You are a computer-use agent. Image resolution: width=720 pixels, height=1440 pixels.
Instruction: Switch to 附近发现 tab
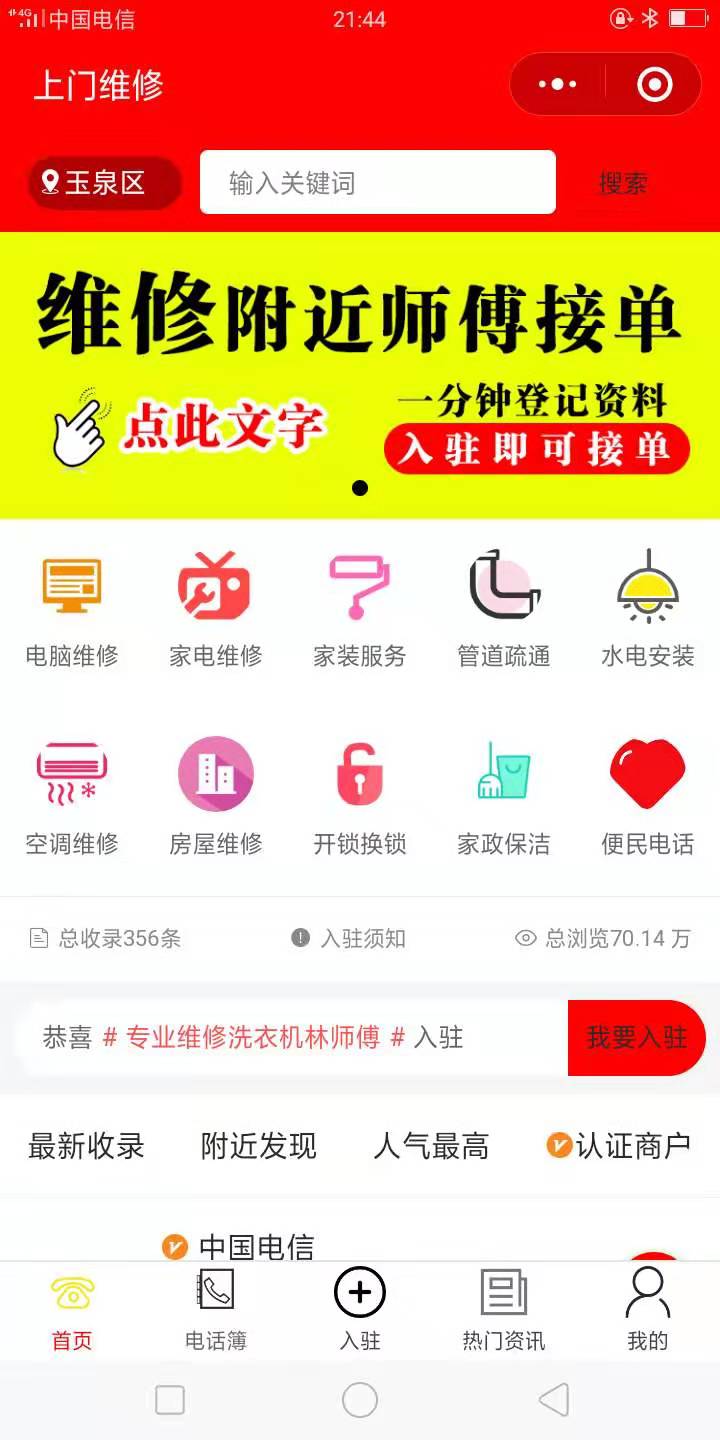click(x=258, y=1146)
